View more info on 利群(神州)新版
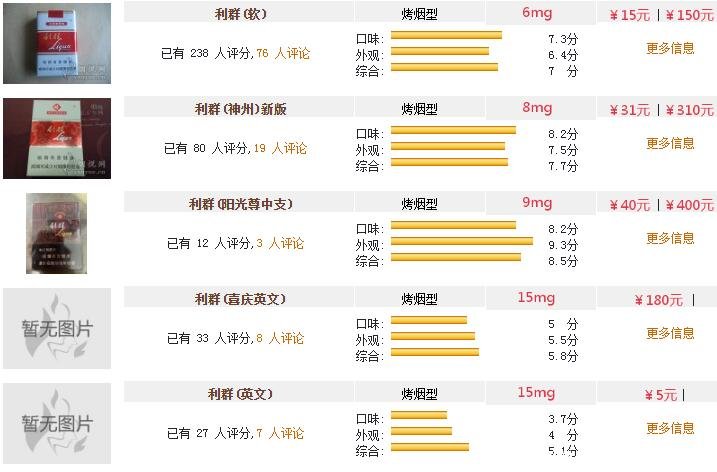The image size is (717, 472). (669, 143)
